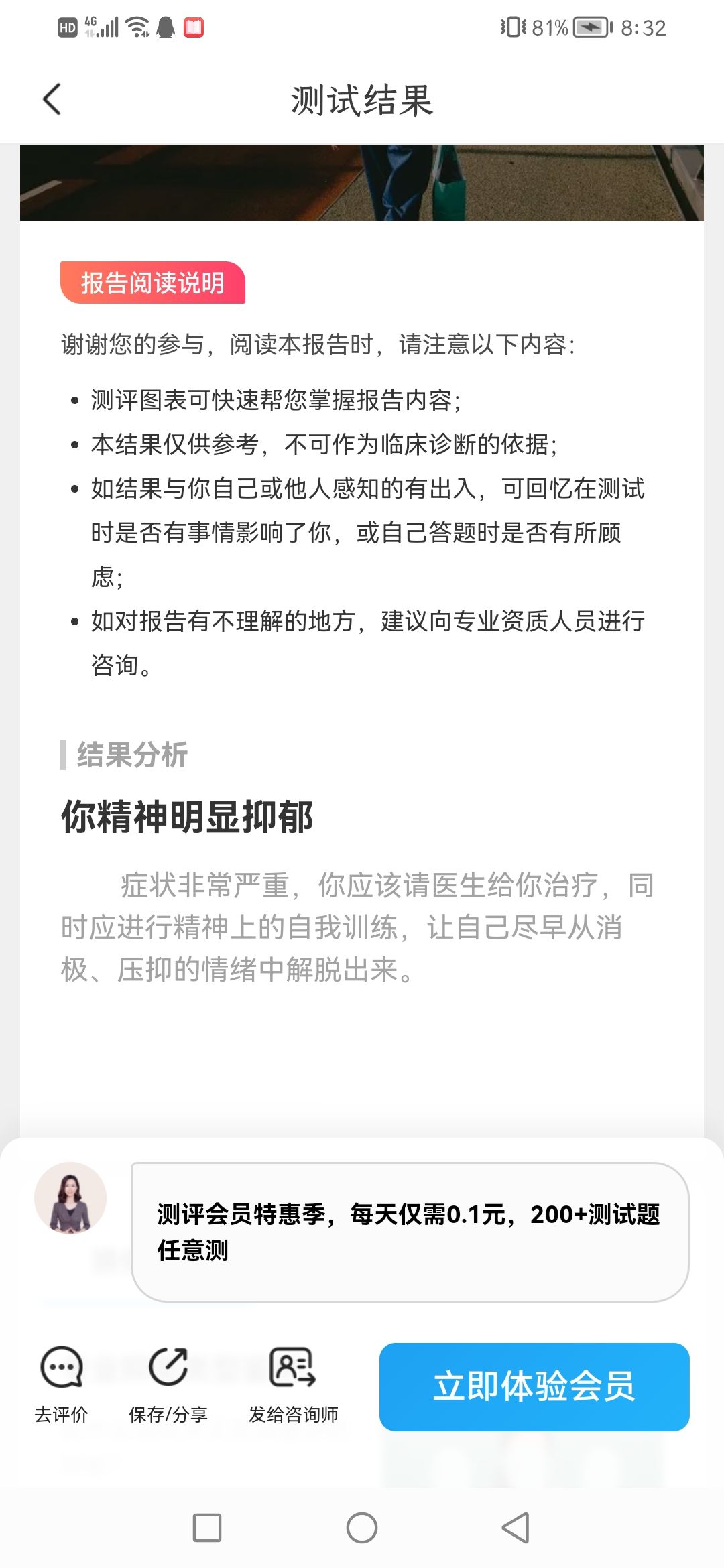724x1568 pixels.
Task: Tap the 立即体验会员 button
Action: (x=534, y=1386)
